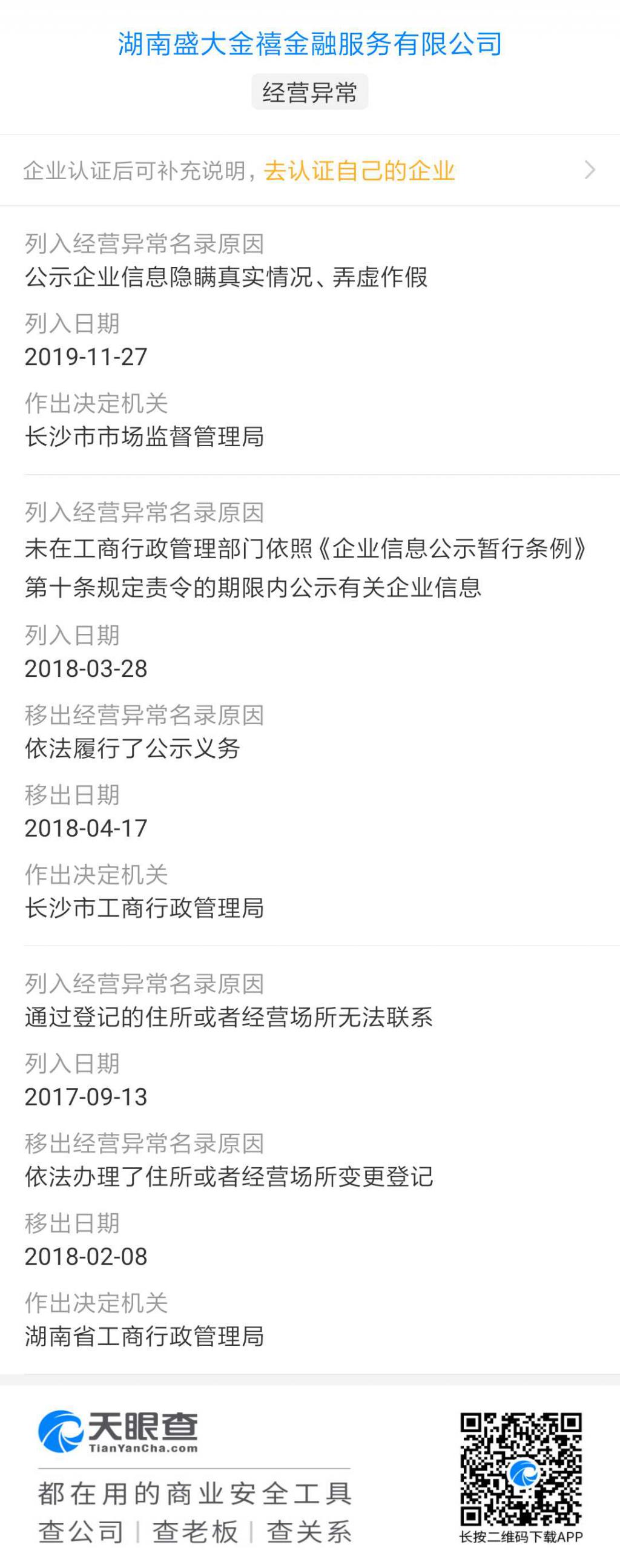620x1568 pixels.
Task: Click the company name 湖南盛大金禧金融服务有限公司
Action: 309,42
